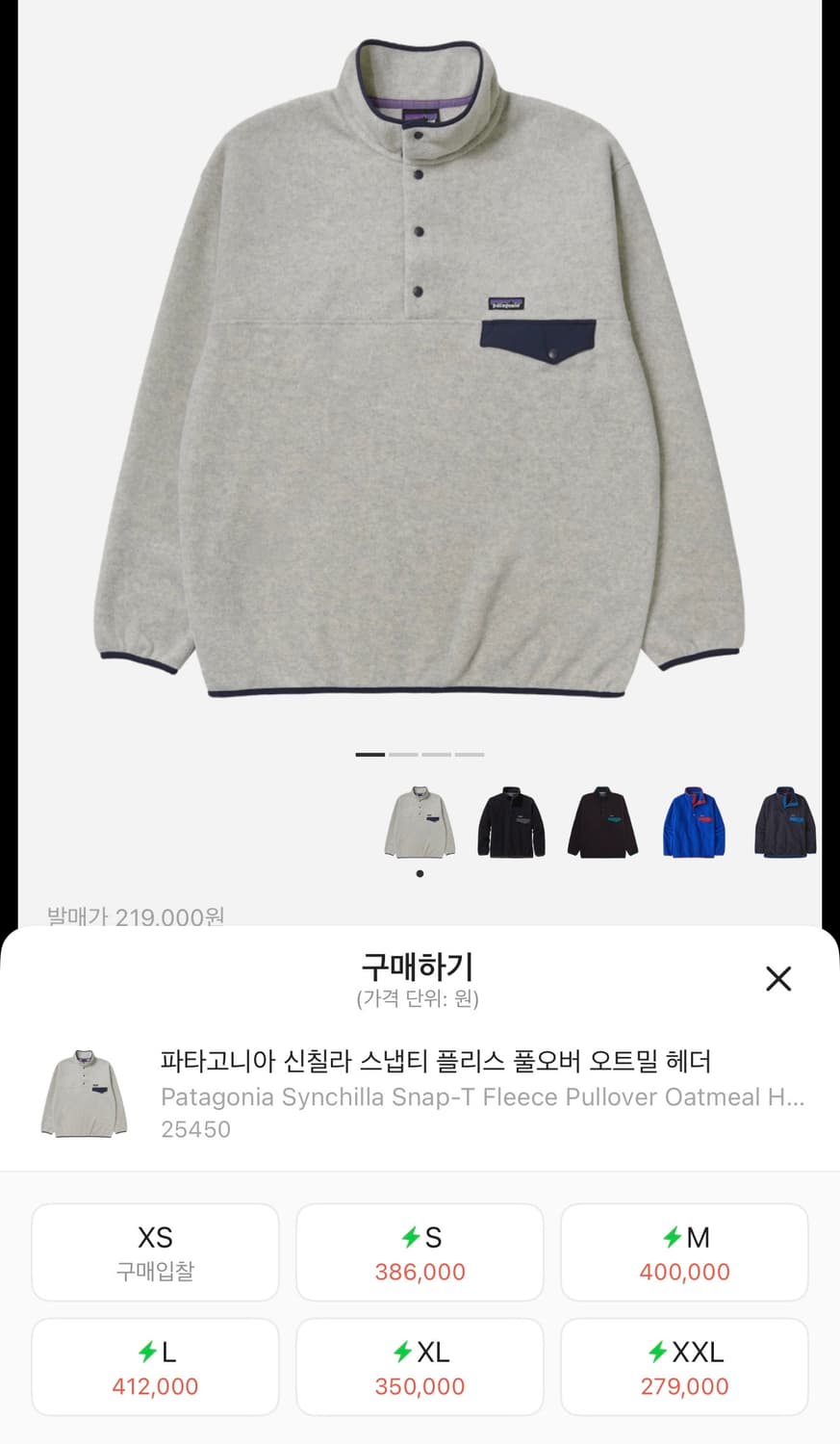Open purchase bid 구매입찰 for size XS

pos(155,1252)
